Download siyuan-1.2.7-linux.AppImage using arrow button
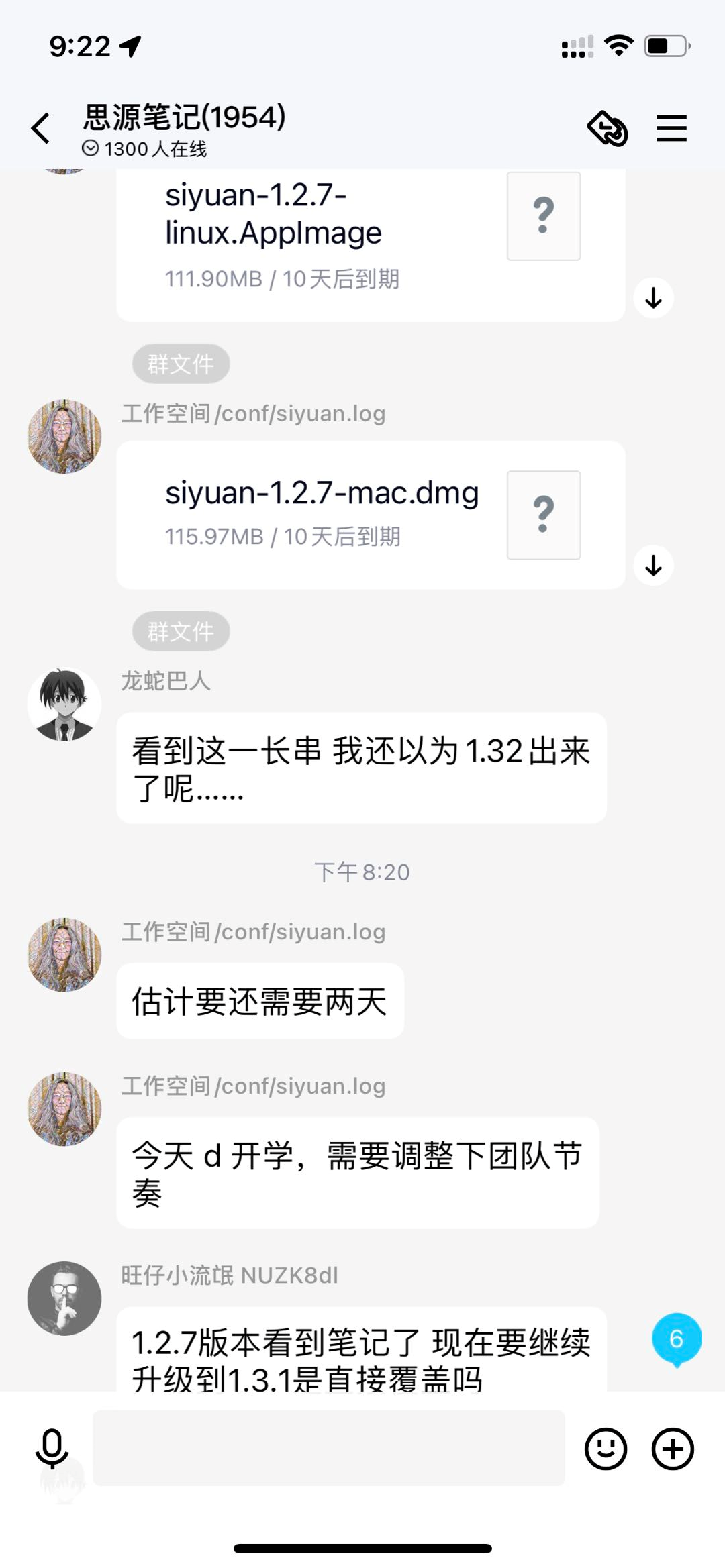 click(653, 298)
